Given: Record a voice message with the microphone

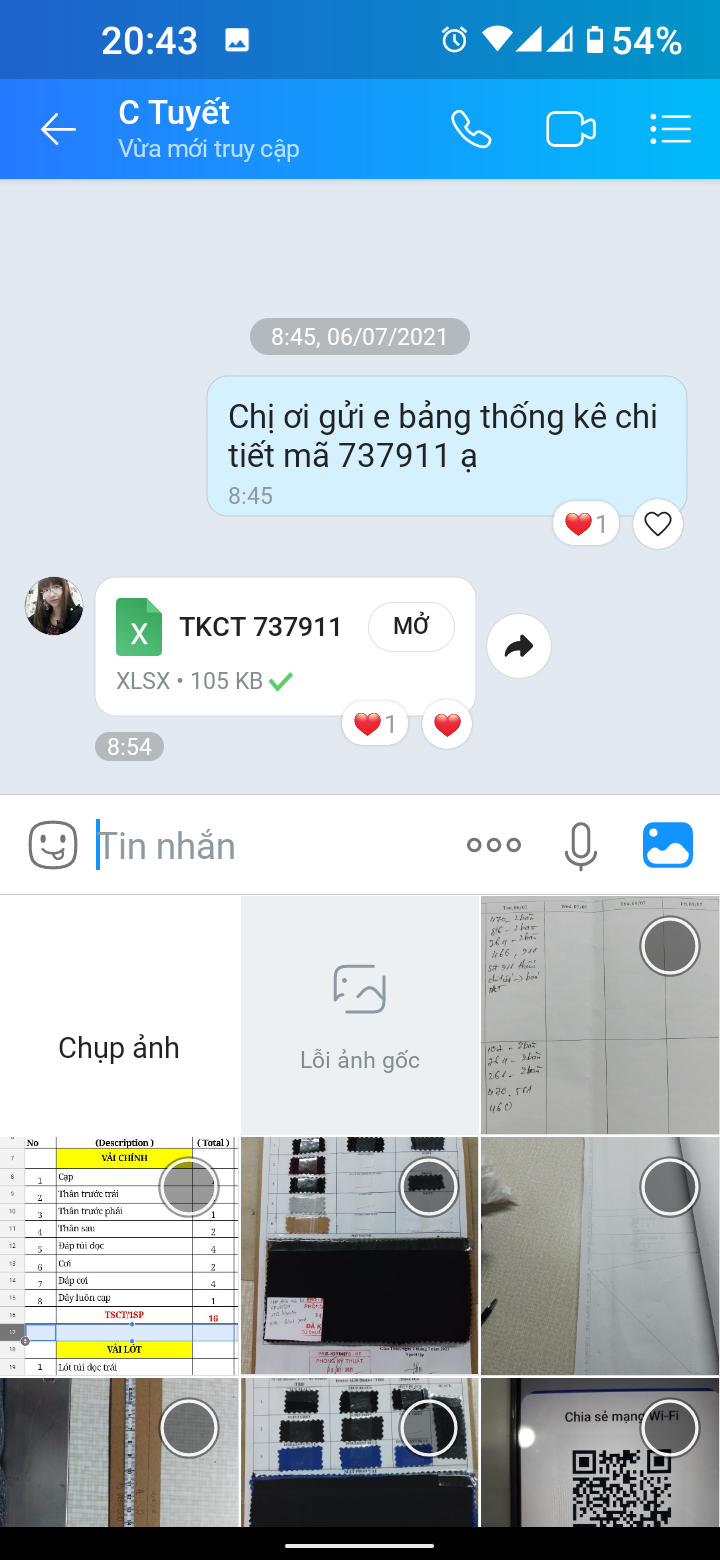Looking at the screenshot, I should pyautogui.click(x=580, y=845).
